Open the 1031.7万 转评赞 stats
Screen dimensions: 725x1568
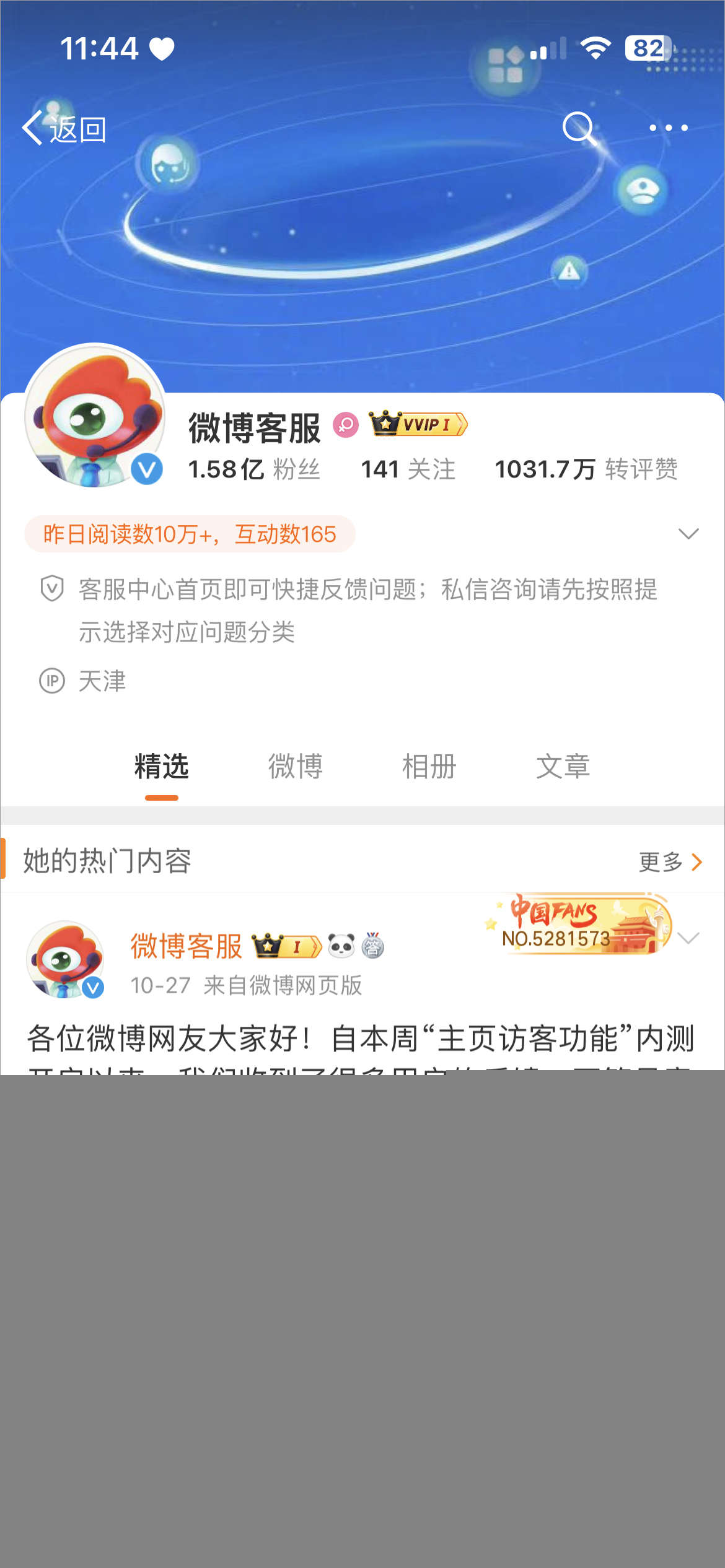(586, 469)
